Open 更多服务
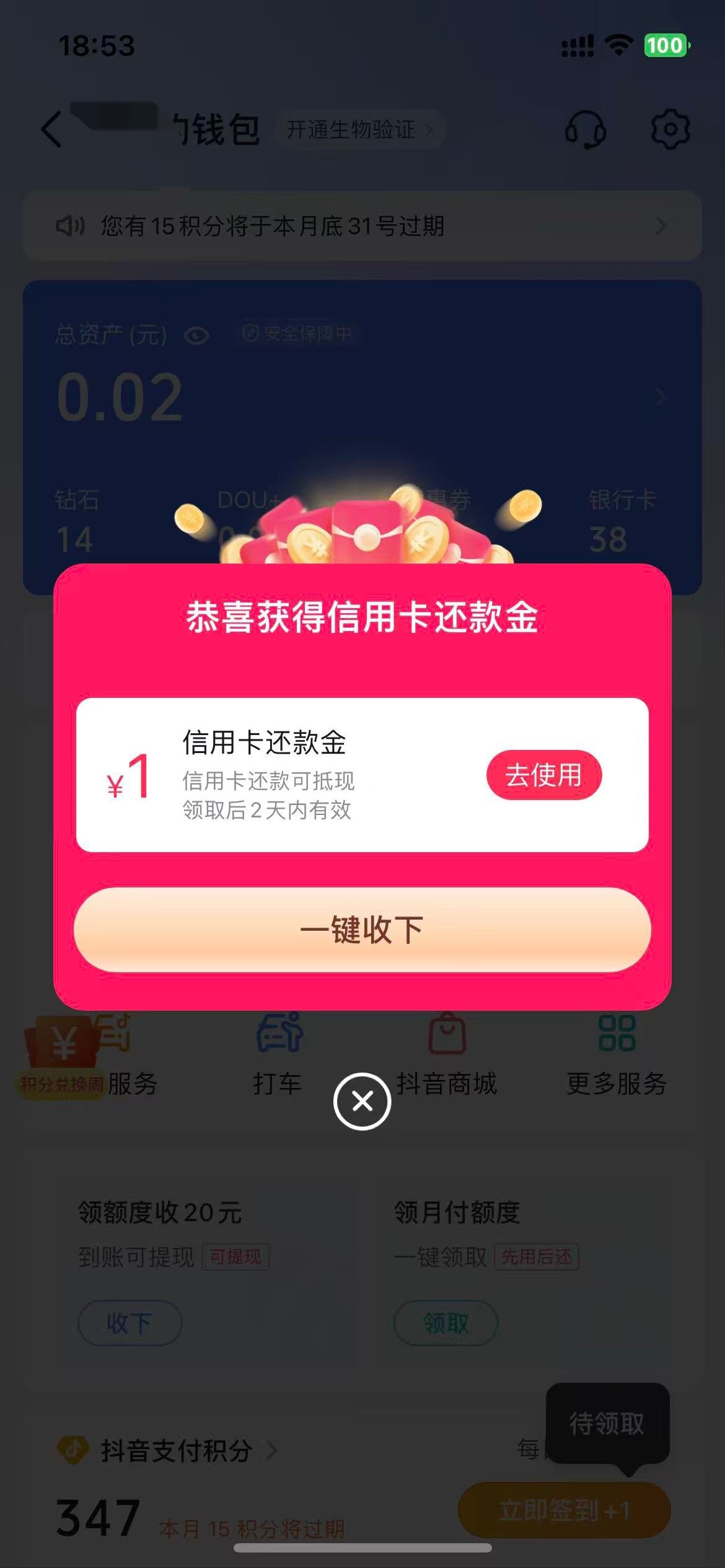 (x=617, y=1054)
